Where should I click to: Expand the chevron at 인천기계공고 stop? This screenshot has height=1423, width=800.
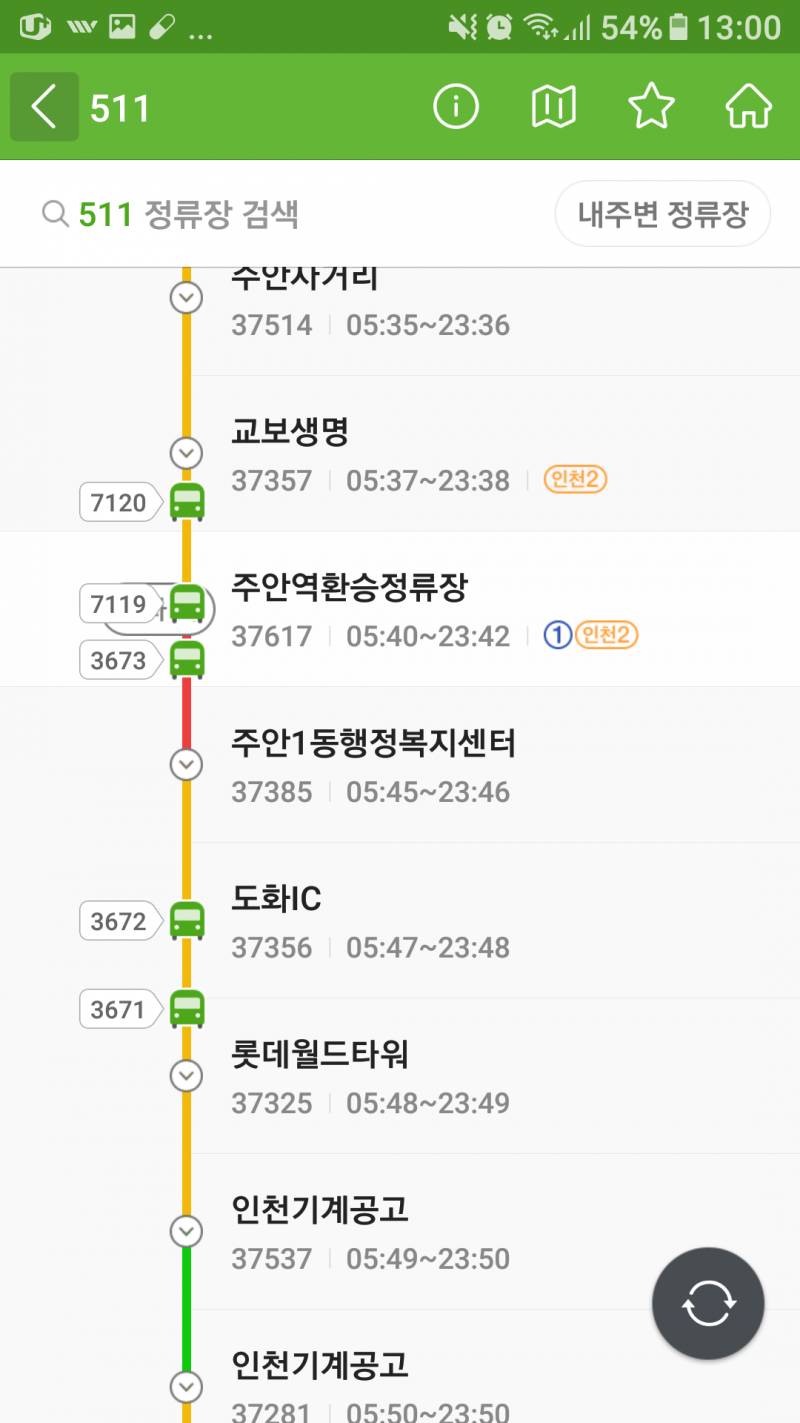pyautogui.click(x=186, y=1231)
